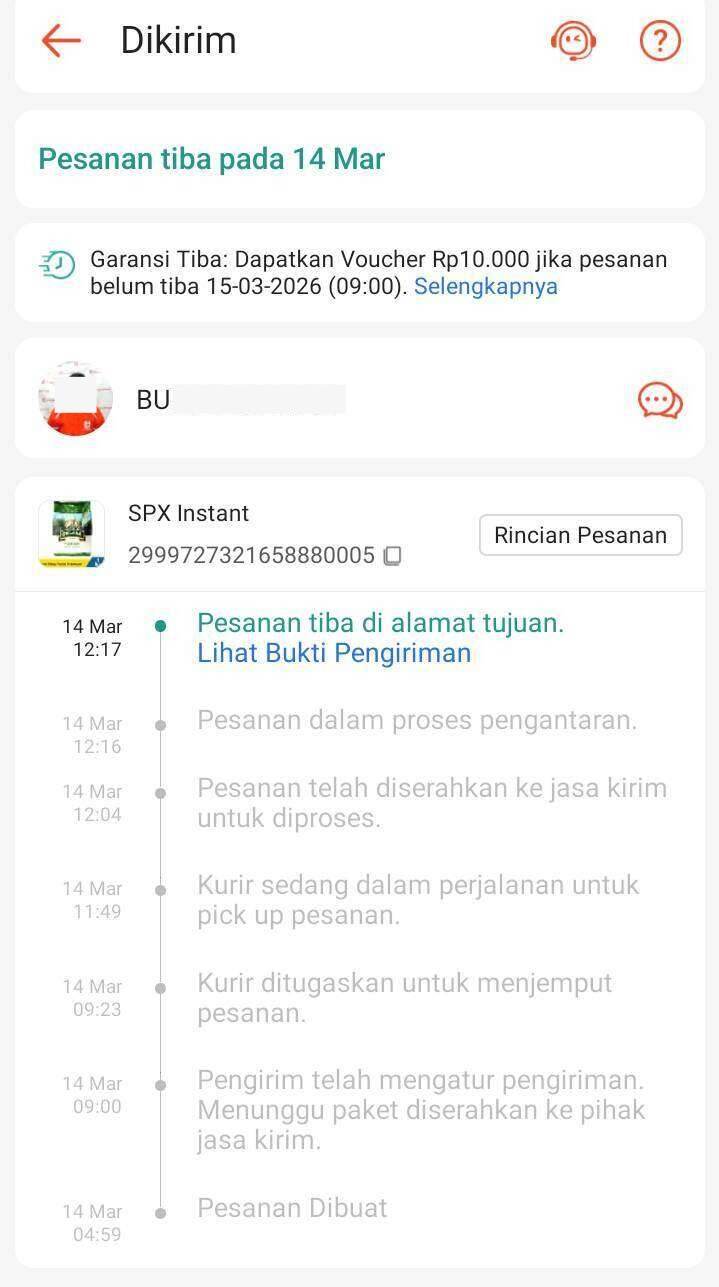Go back using the arrow icon
The height and width of the screenshot is (1287, 719).
click(x=61, y=41)
